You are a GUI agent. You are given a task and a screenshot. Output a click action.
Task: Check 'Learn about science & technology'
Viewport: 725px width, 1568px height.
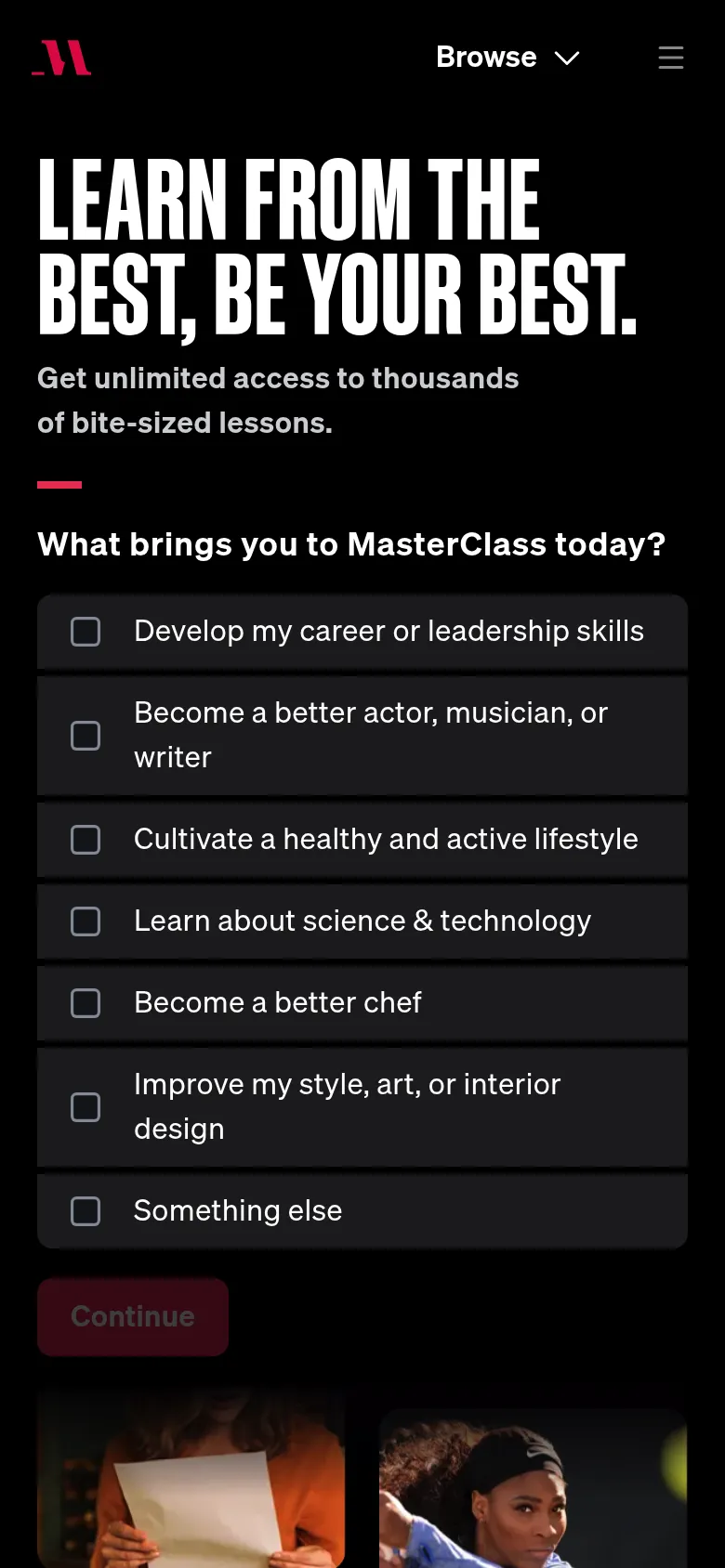[86, 921]
